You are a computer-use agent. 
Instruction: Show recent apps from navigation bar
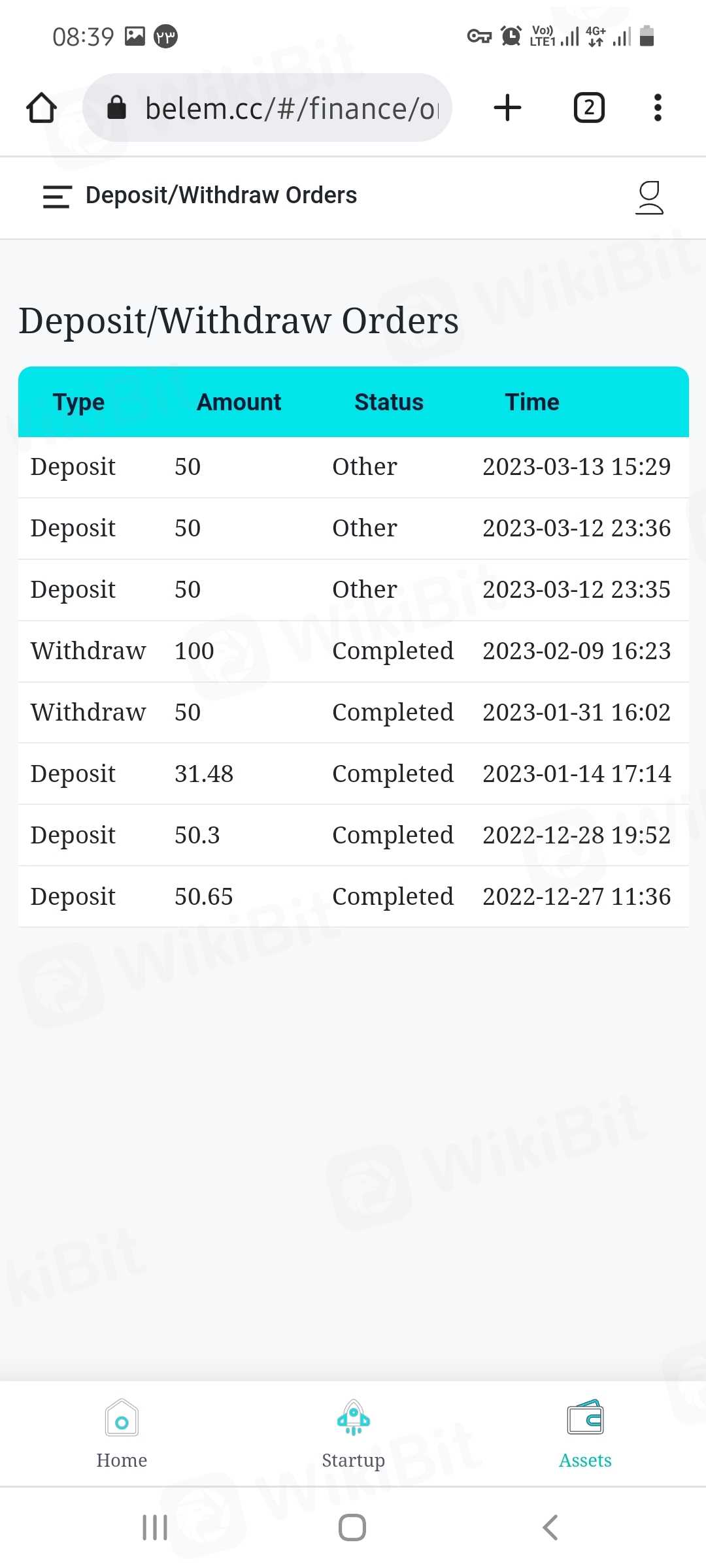(x=155, y=1527)
